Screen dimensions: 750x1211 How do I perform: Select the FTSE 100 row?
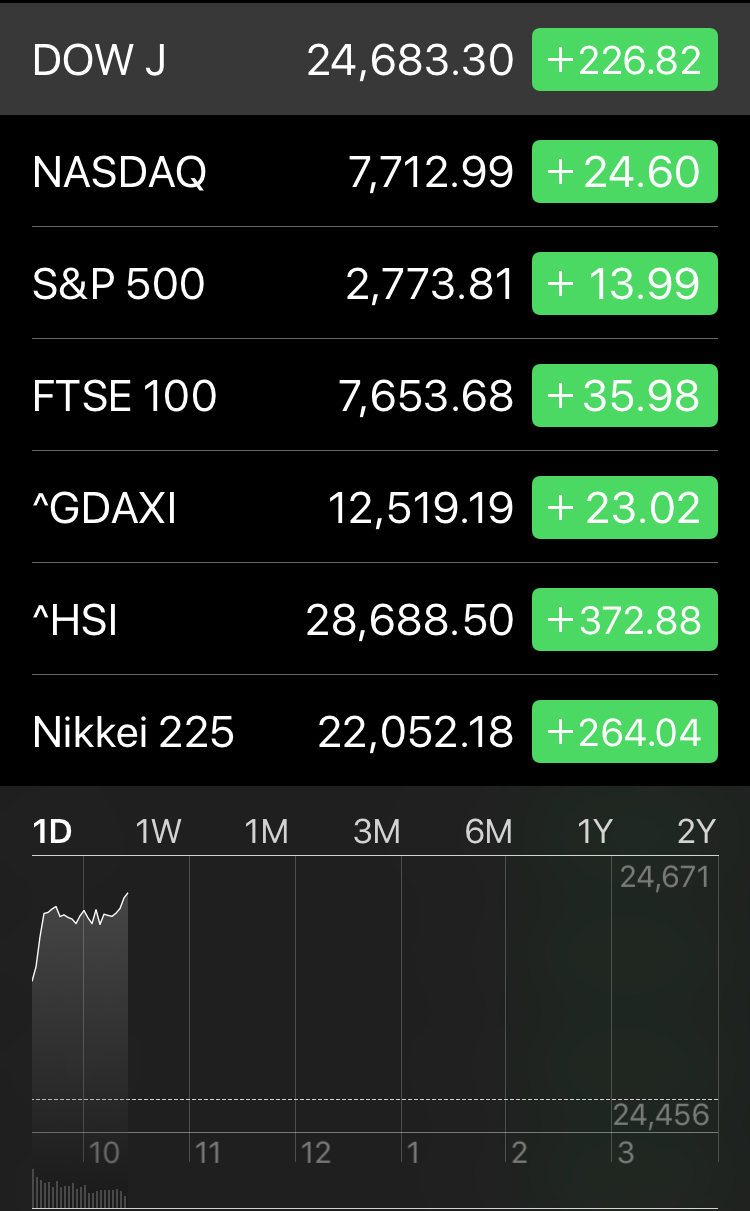tap(270, 396)
